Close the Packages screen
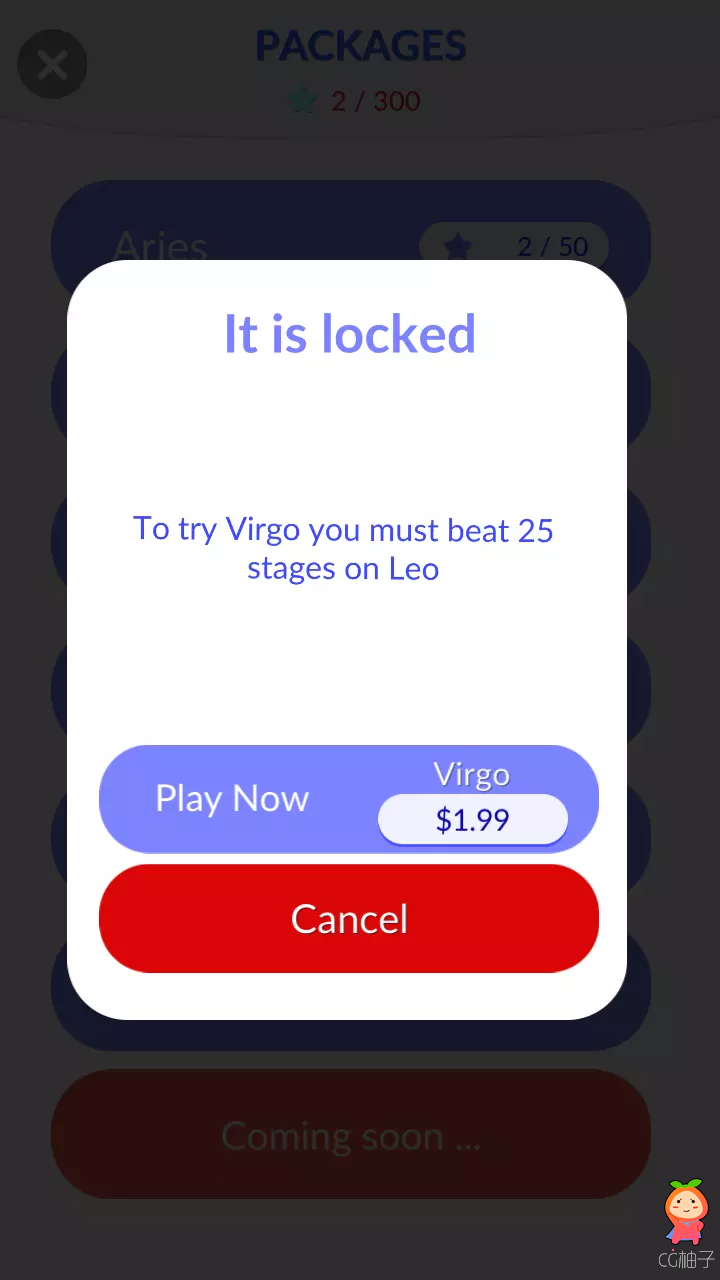 (52, 65)
